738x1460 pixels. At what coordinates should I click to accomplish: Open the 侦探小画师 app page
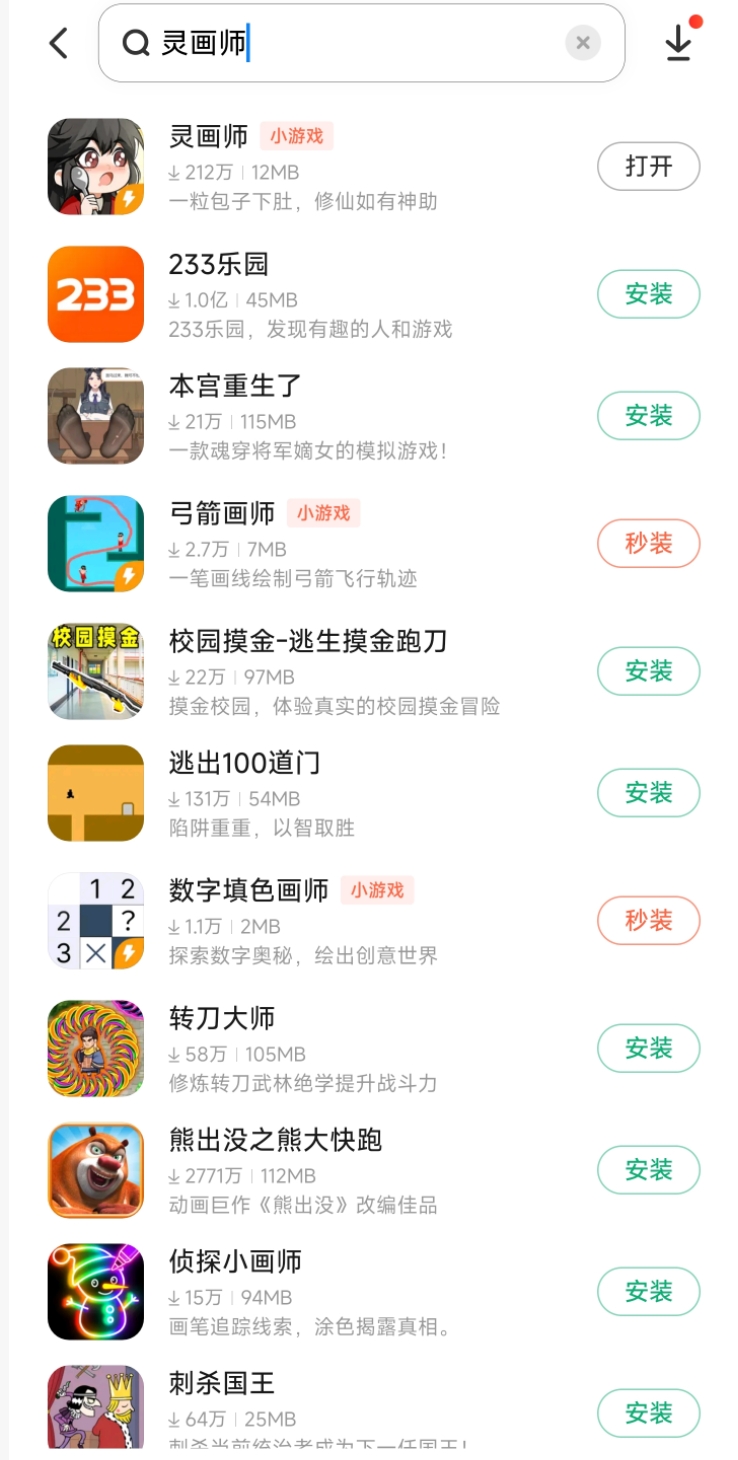235,1263
